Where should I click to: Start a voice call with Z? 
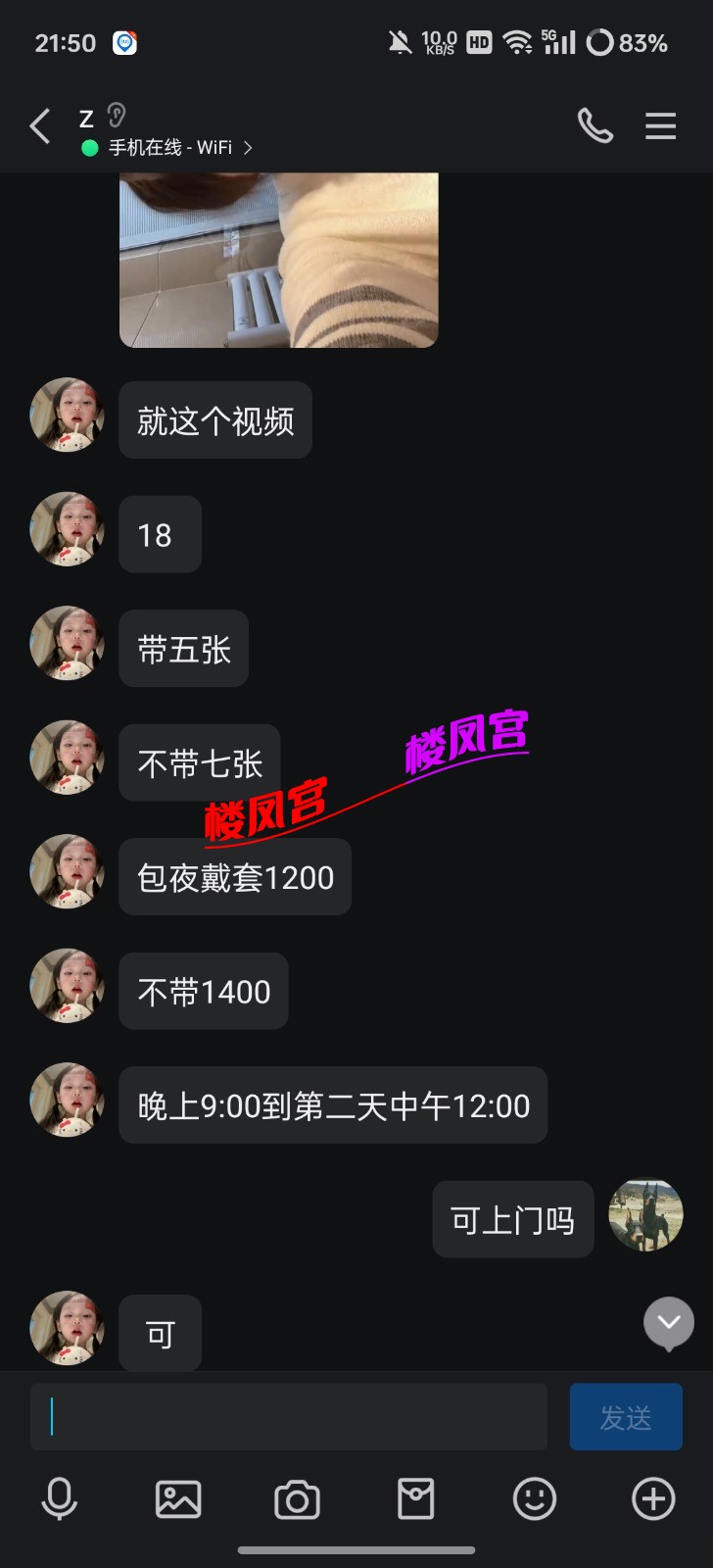[x=594, y=126]
